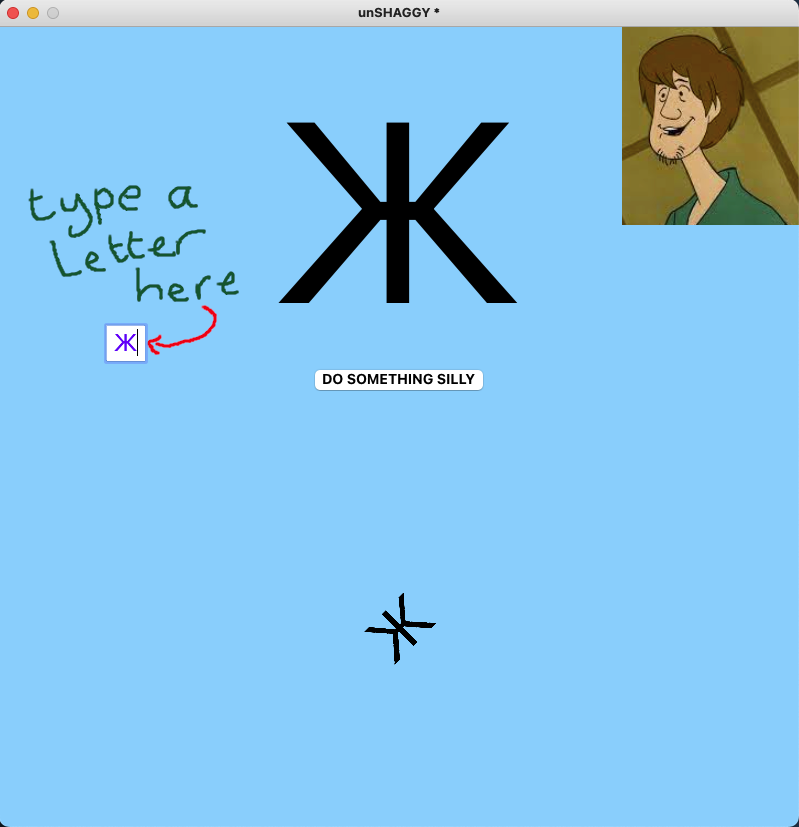The image size is (799, 827).
Task: Focus the letter input box
Action: [x=126, y=343]
